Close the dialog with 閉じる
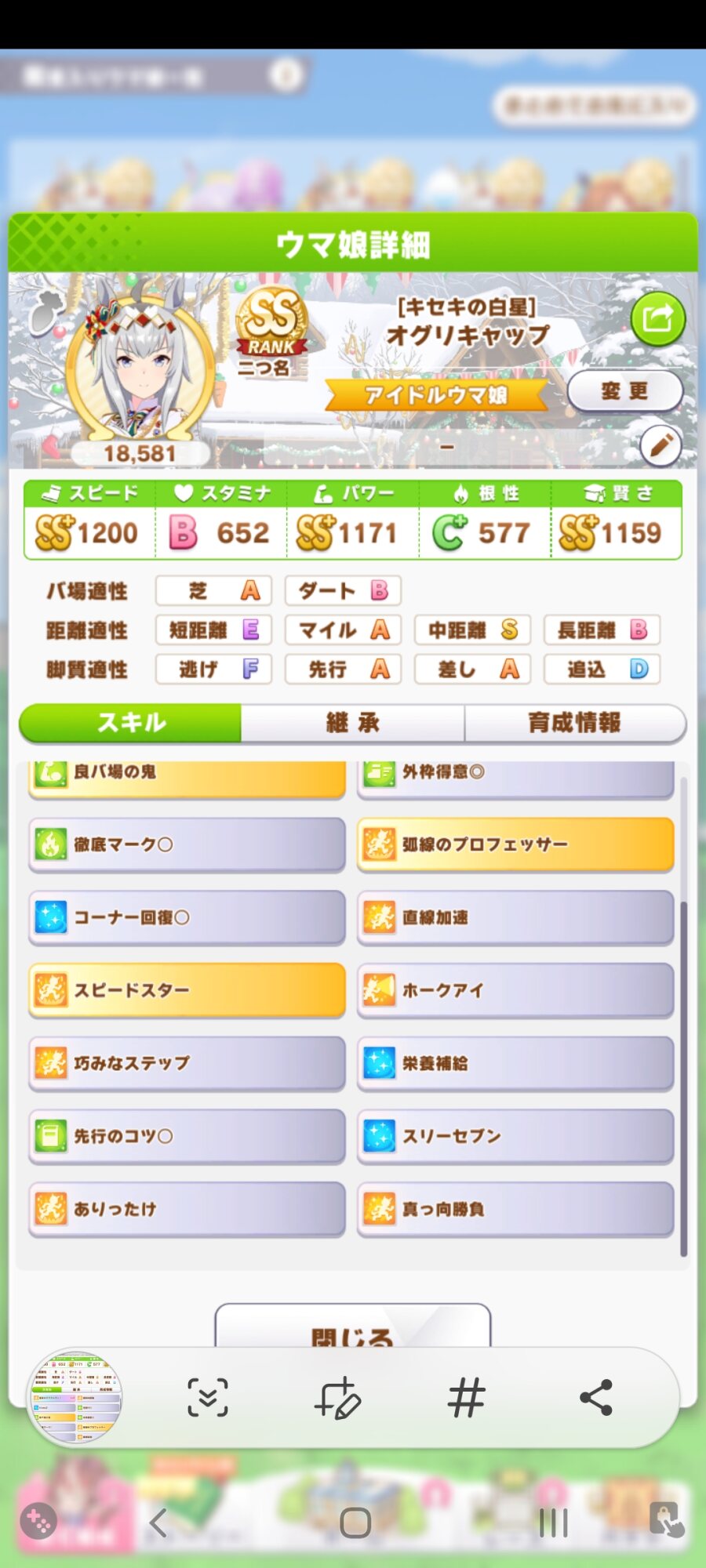The width and height of the screenshot is (706, 1568). [352, 1330]
